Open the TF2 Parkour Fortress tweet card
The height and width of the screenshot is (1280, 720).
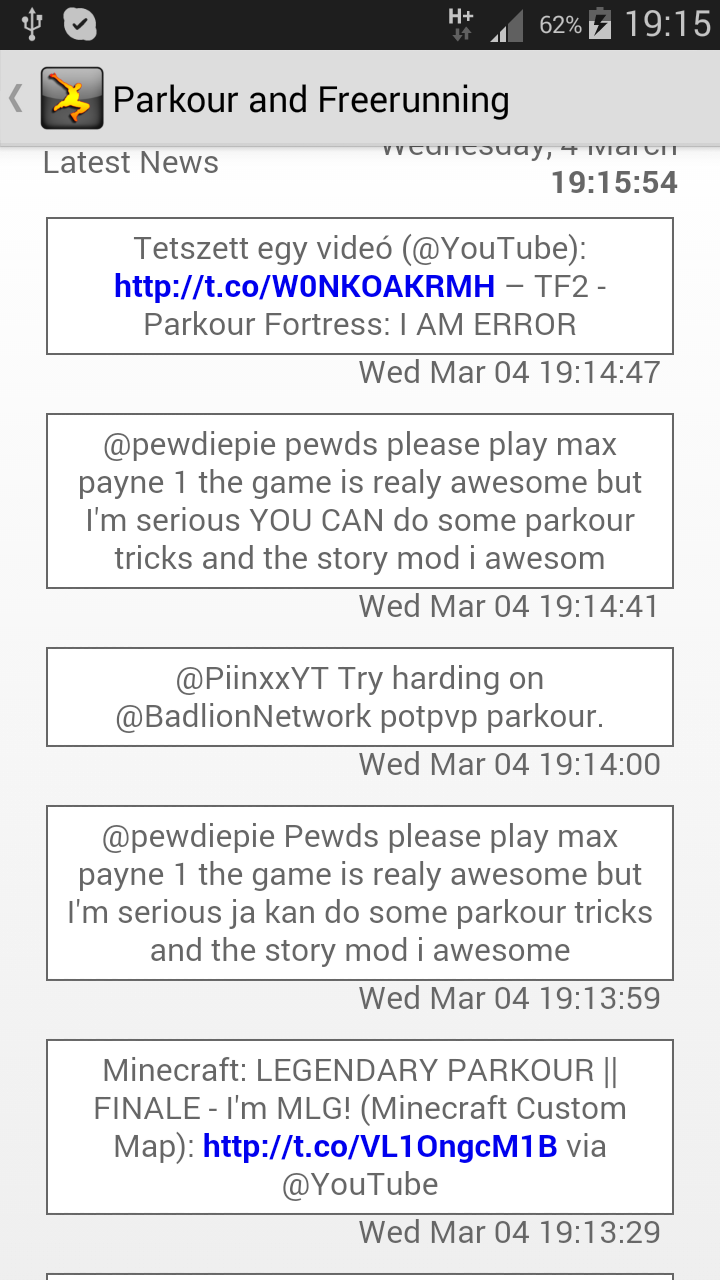click(360, 286)
